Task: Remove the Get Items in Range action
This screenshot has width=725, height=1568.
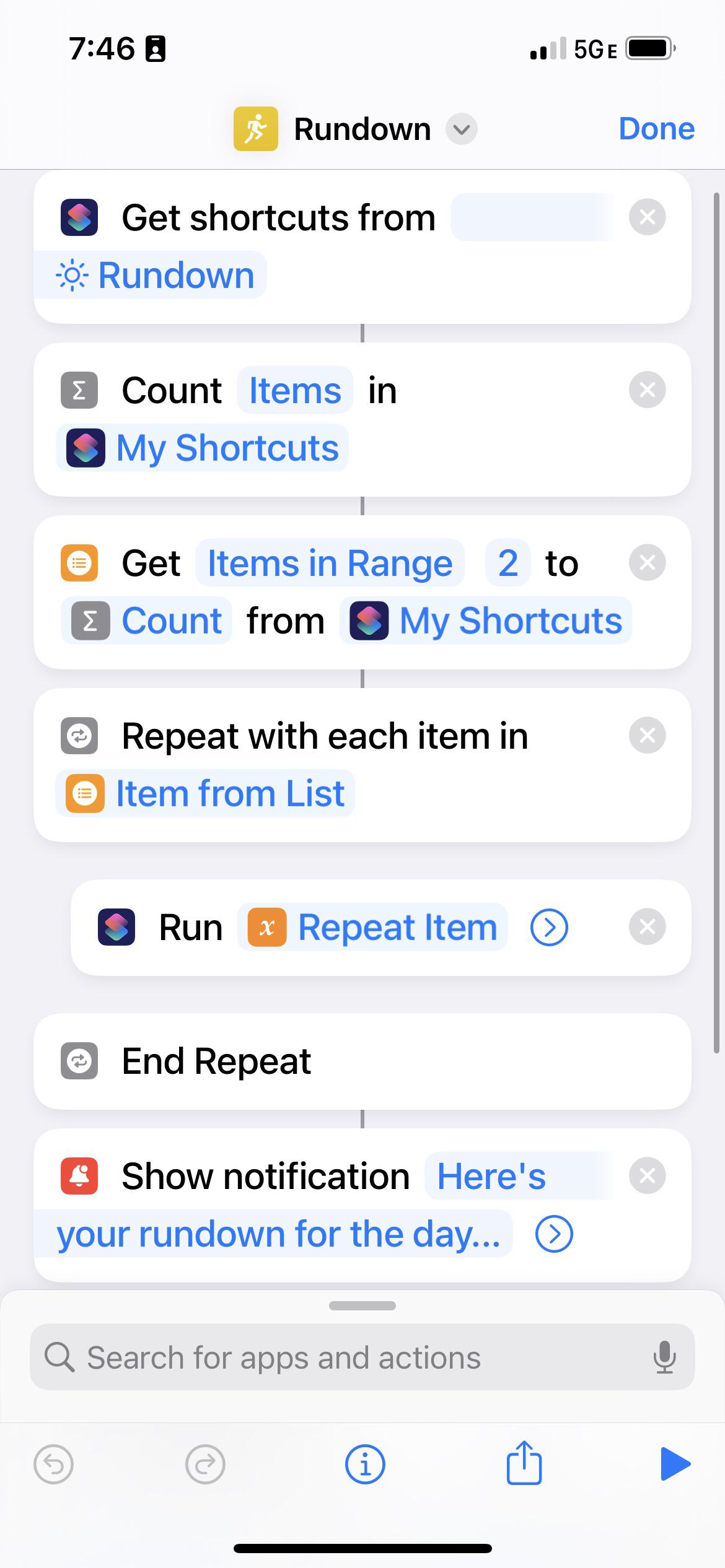Action: click(x=647, y=563)
